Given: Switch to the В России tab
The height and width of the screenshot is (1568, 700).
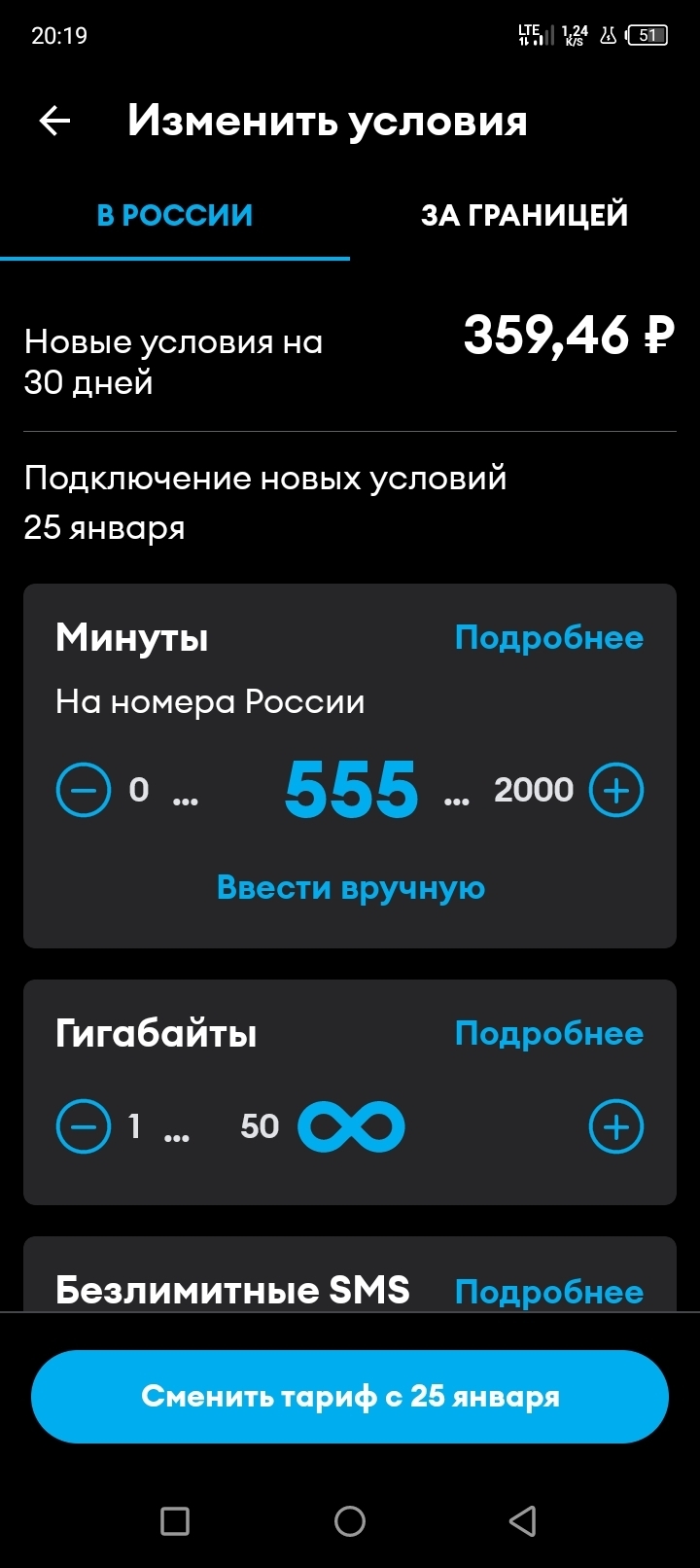Looking at the screenshot, I should tap(175, 215).
